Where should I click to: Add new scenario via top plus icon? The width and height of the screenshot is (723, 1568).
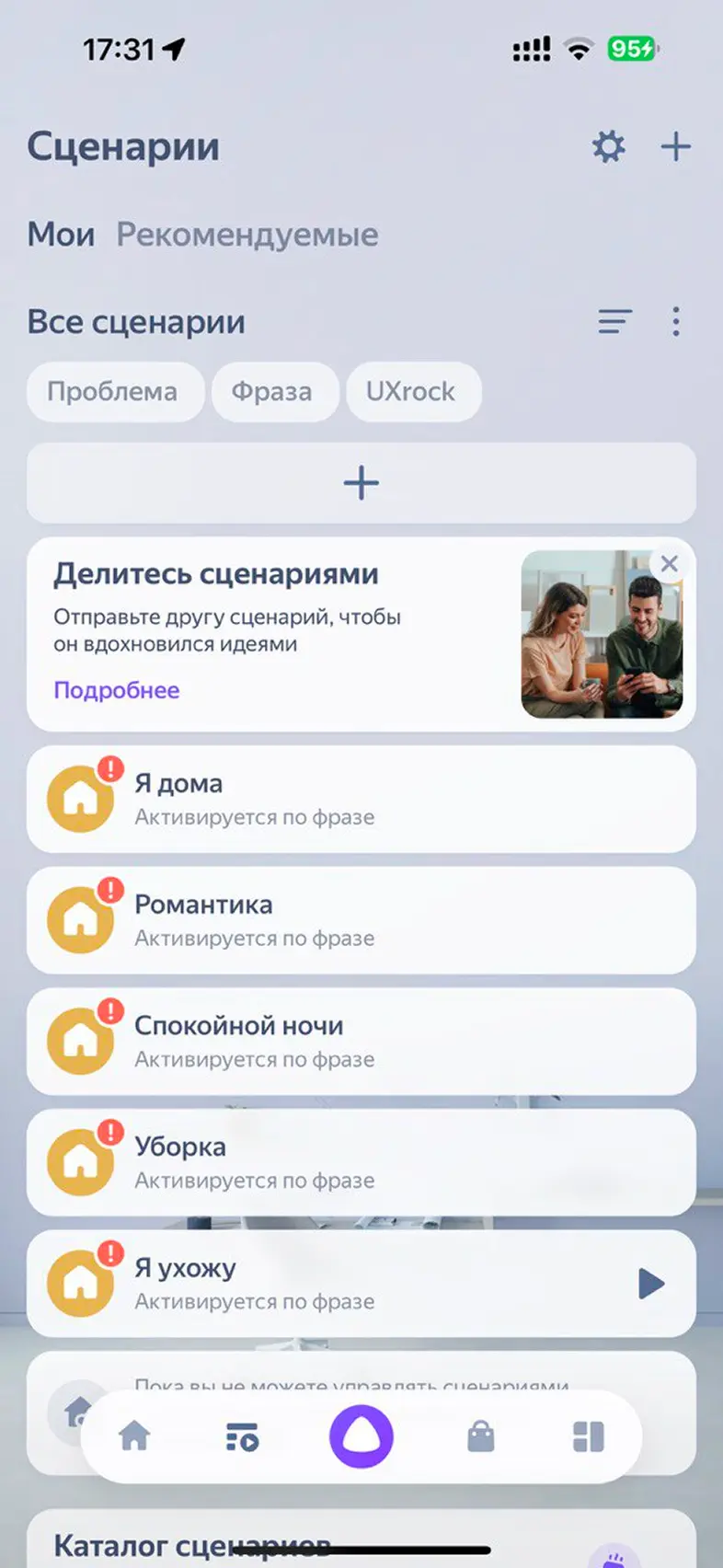point(676,146)
